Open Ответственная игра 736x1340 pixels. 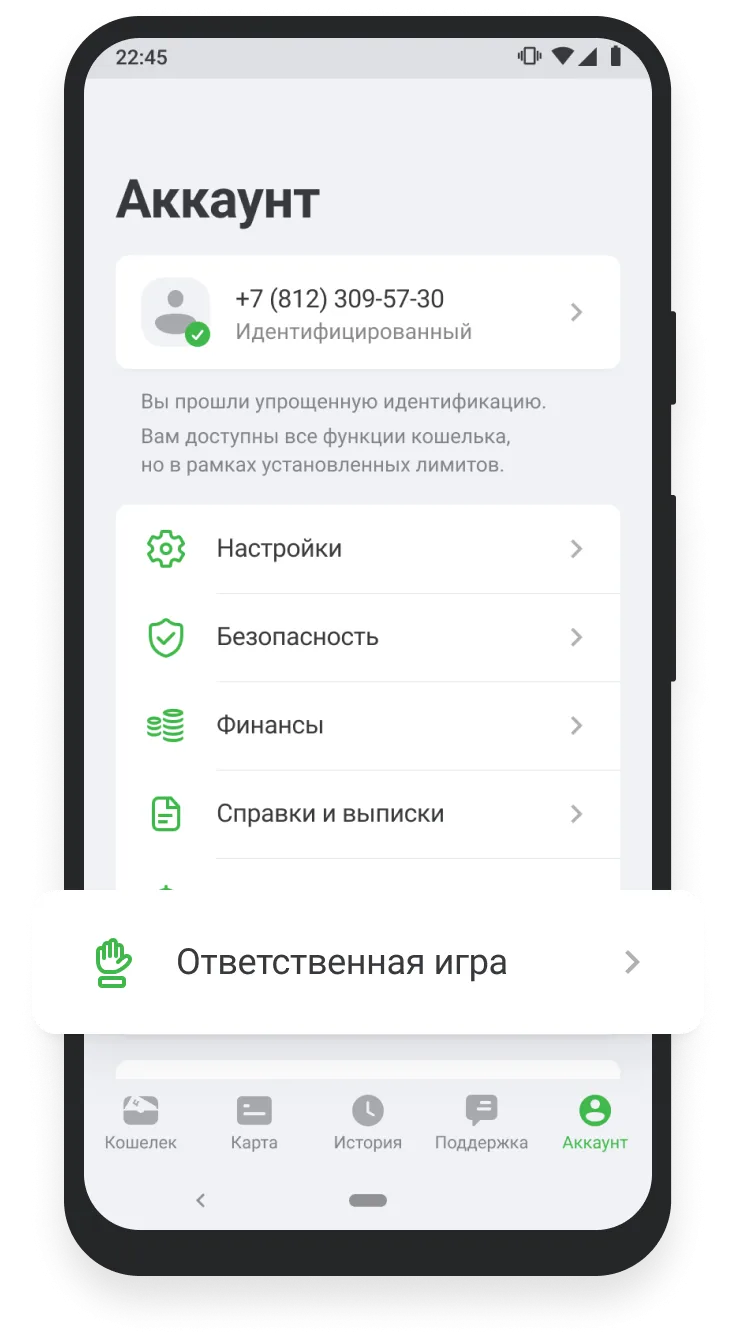pyautogui.click(x=367, y=962)
